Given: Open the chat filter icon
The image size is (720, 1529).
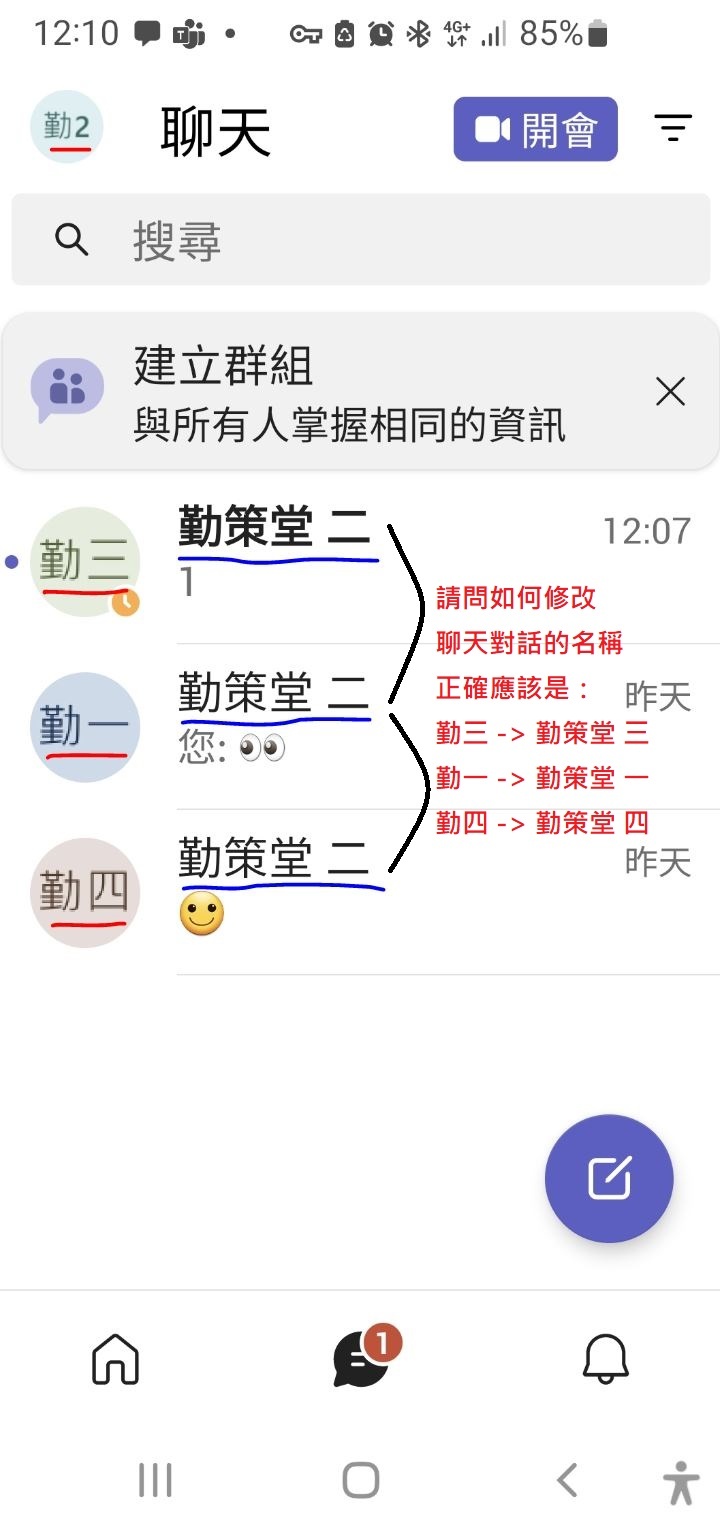Looking at the screenshot, I should click(673, 128).
